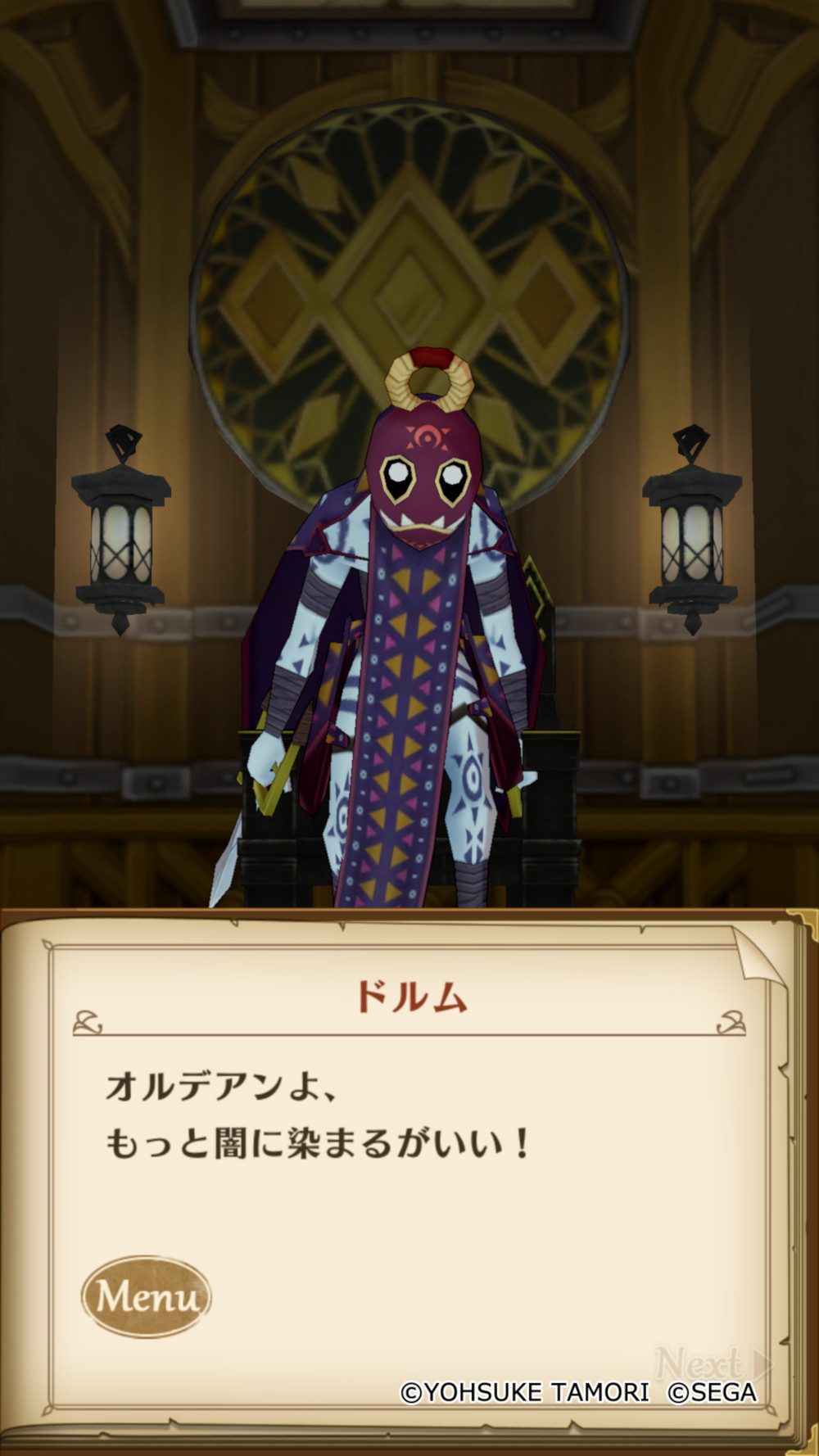Open the Menu button
The height and width of the screenshot is (1456, 819).
click(147, 1296)
